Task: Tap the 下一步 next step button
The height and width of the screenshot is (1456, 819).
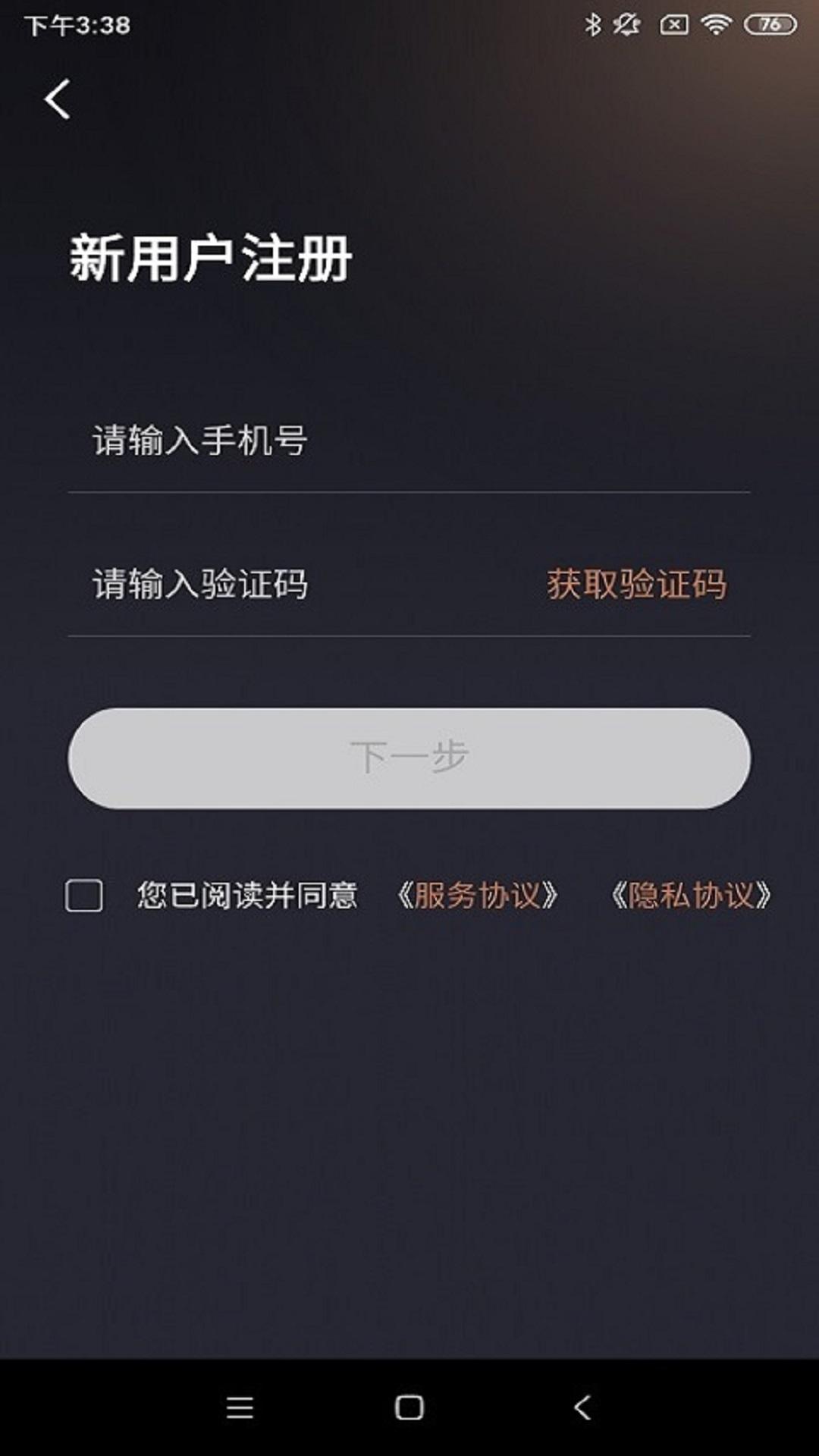Action: [409, 758]
